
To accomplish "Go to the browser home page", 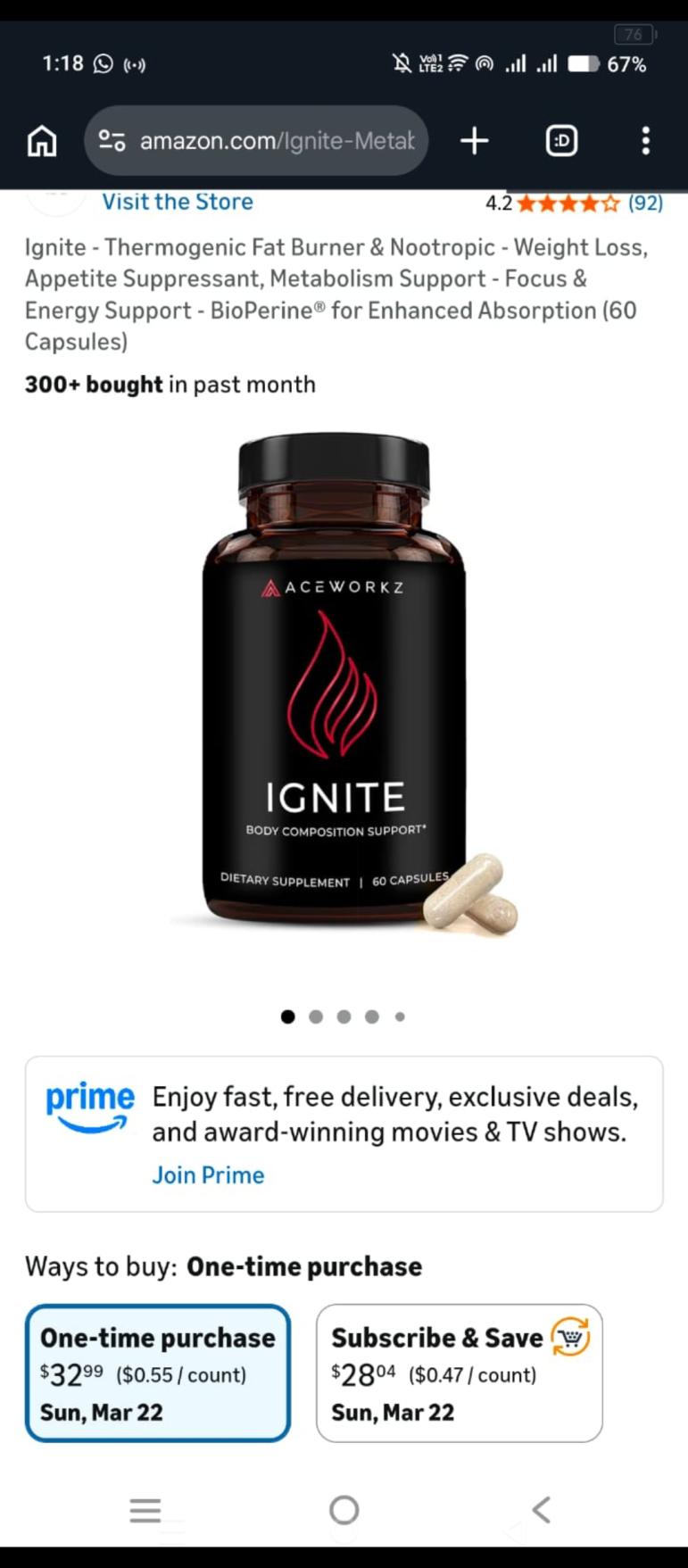I will [42, 141].
